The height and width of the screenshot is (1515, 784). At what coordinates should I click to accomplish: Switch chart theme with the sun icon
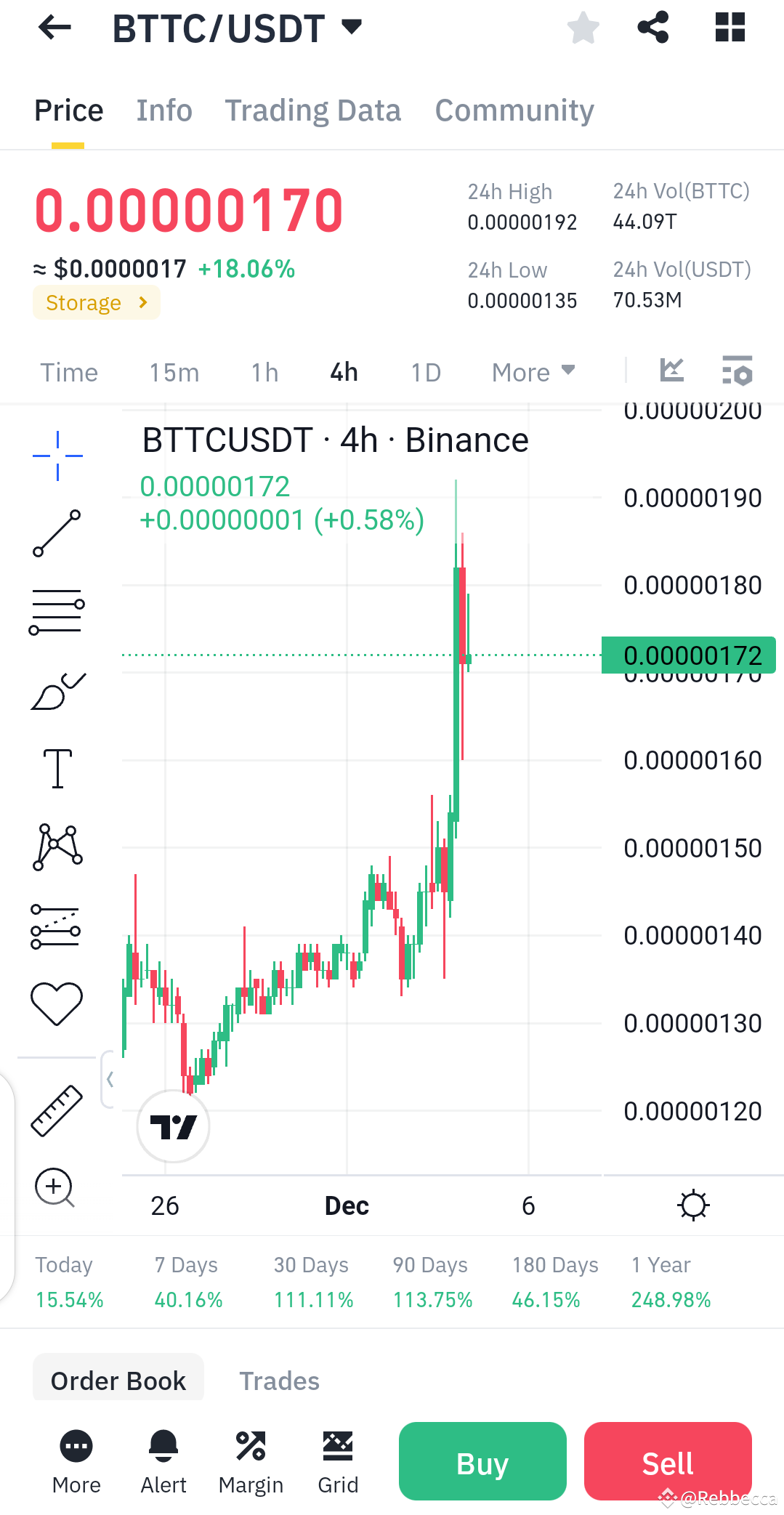pos(693,1205)
